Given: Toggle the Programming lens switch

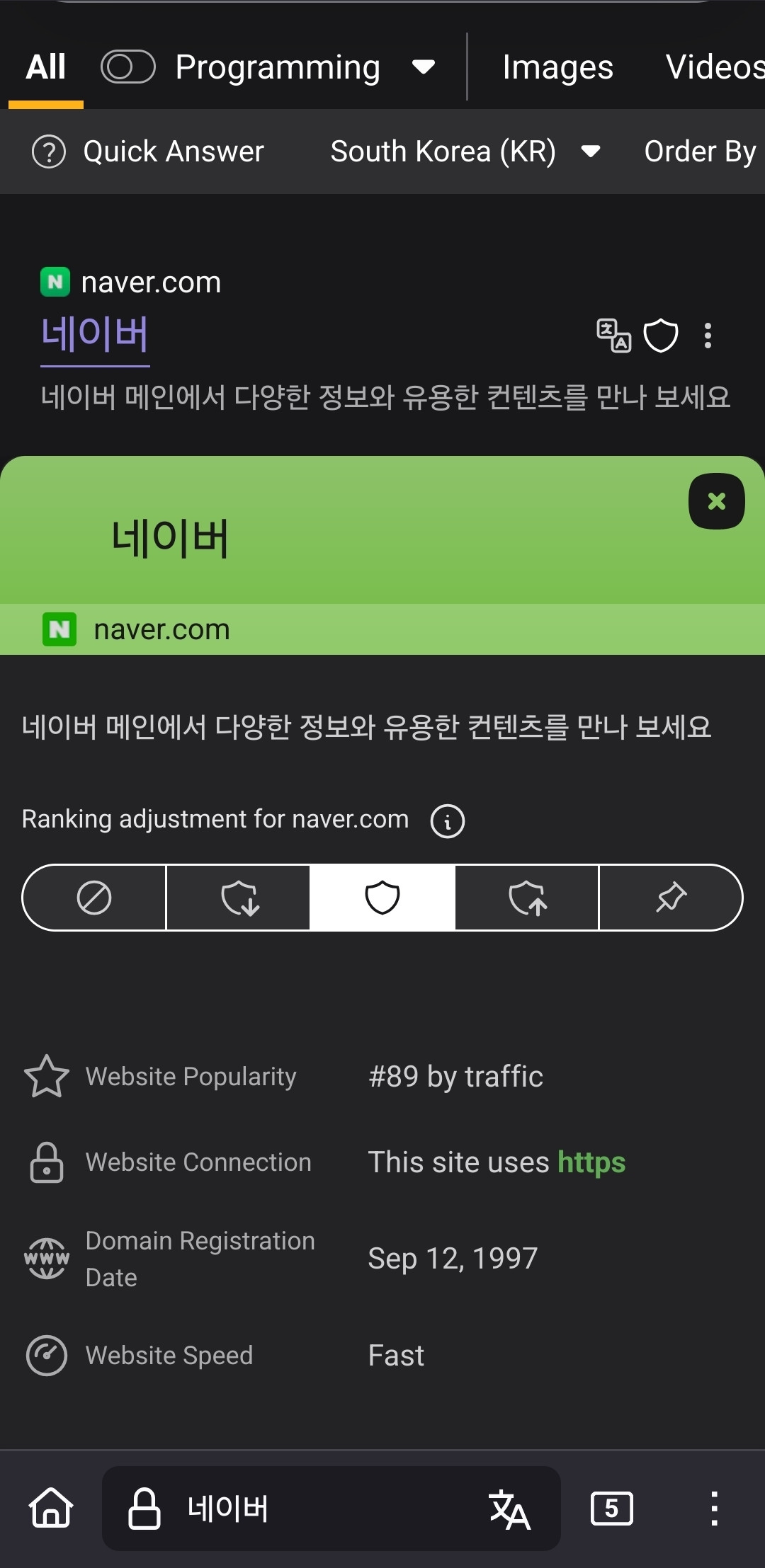Looking at the screenshot, I should 127,67.
